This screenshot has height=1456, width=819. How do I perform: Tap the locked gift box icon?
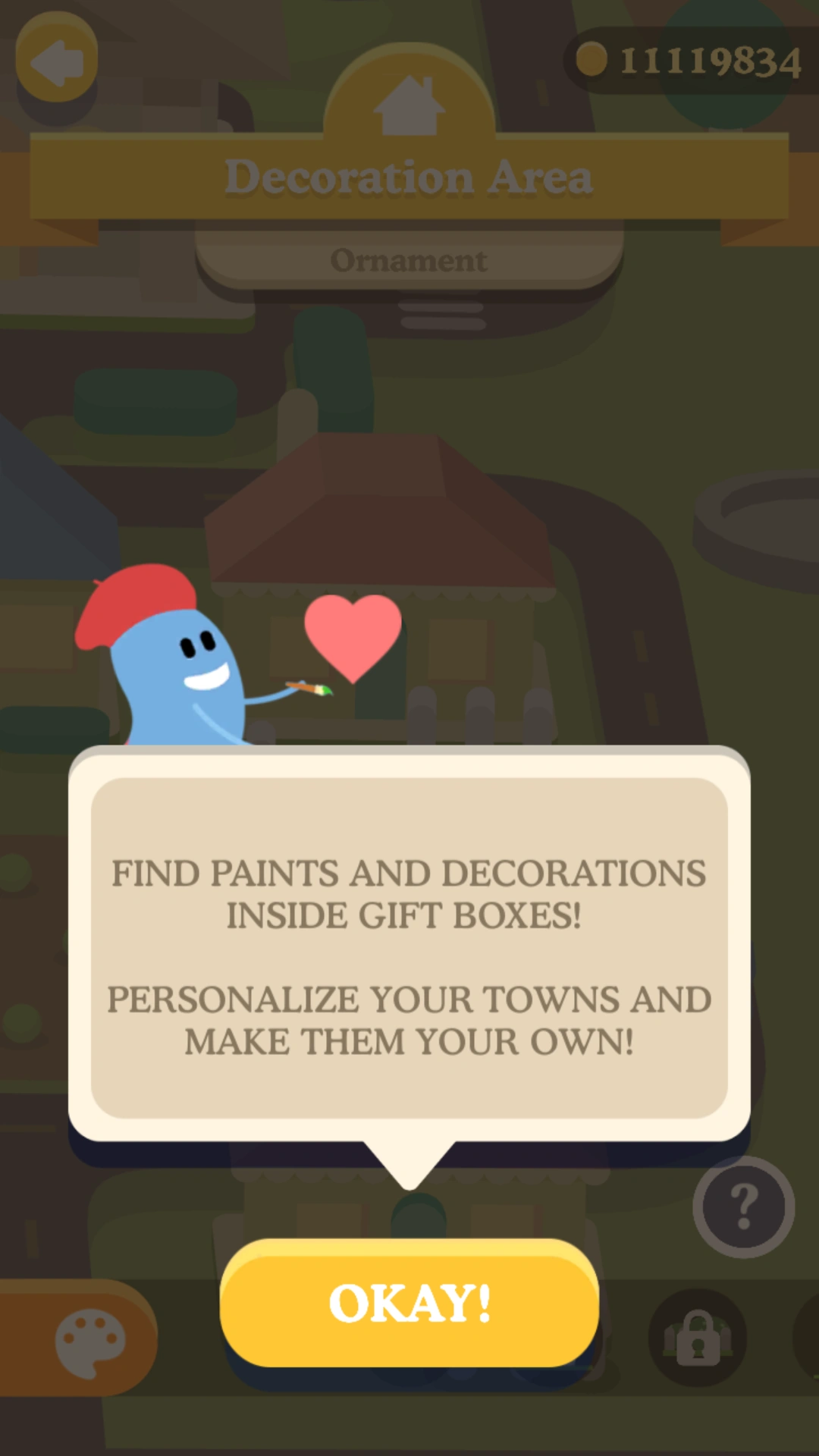click(698, 1338)
